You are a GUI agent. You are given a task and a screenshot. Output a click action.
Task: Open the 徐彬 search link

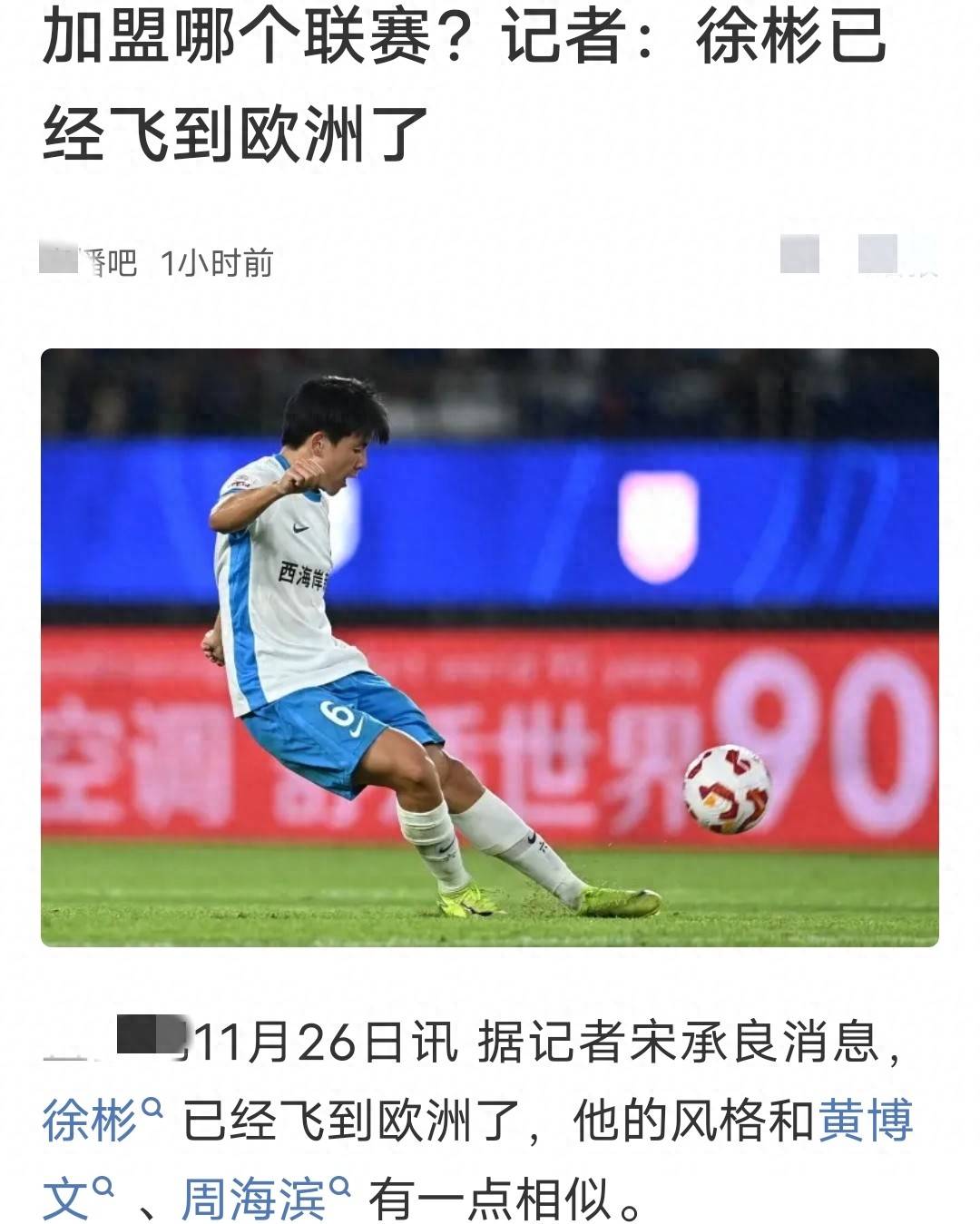(101, 1121)
